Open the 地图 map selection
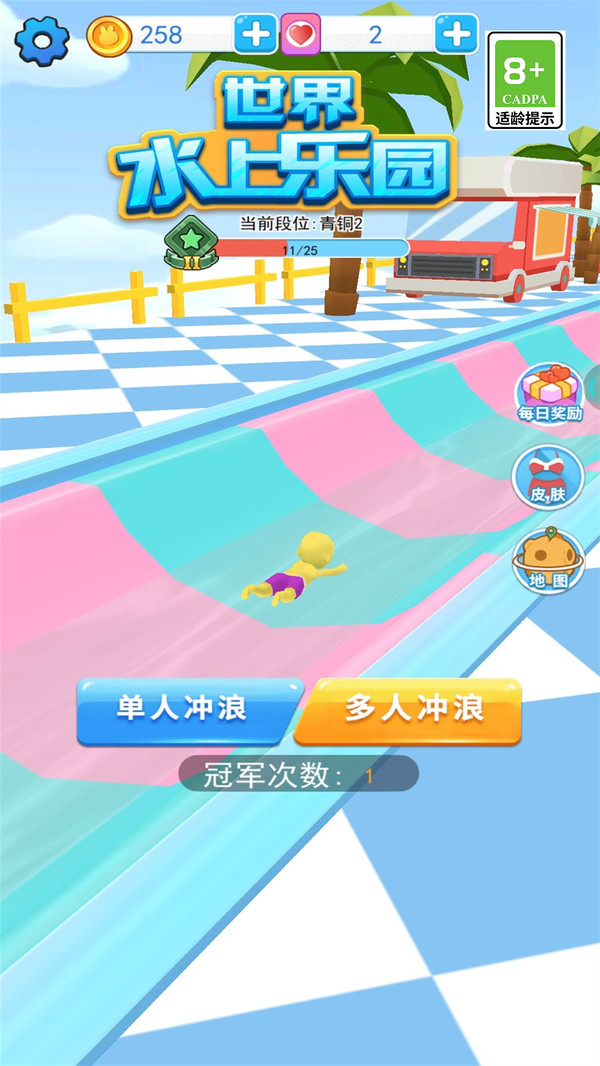 click(547, 561)
